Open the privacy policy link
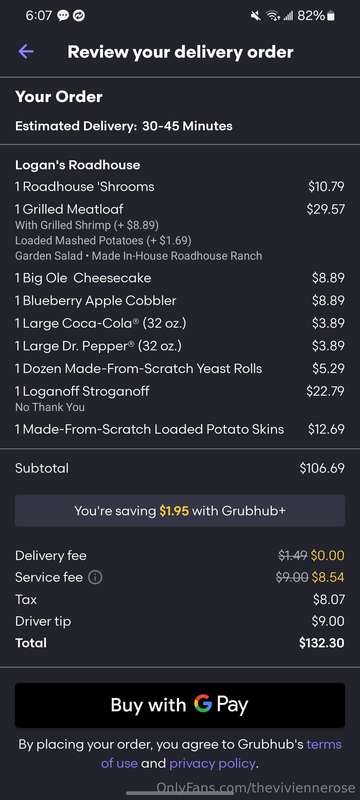 point(212,764)
